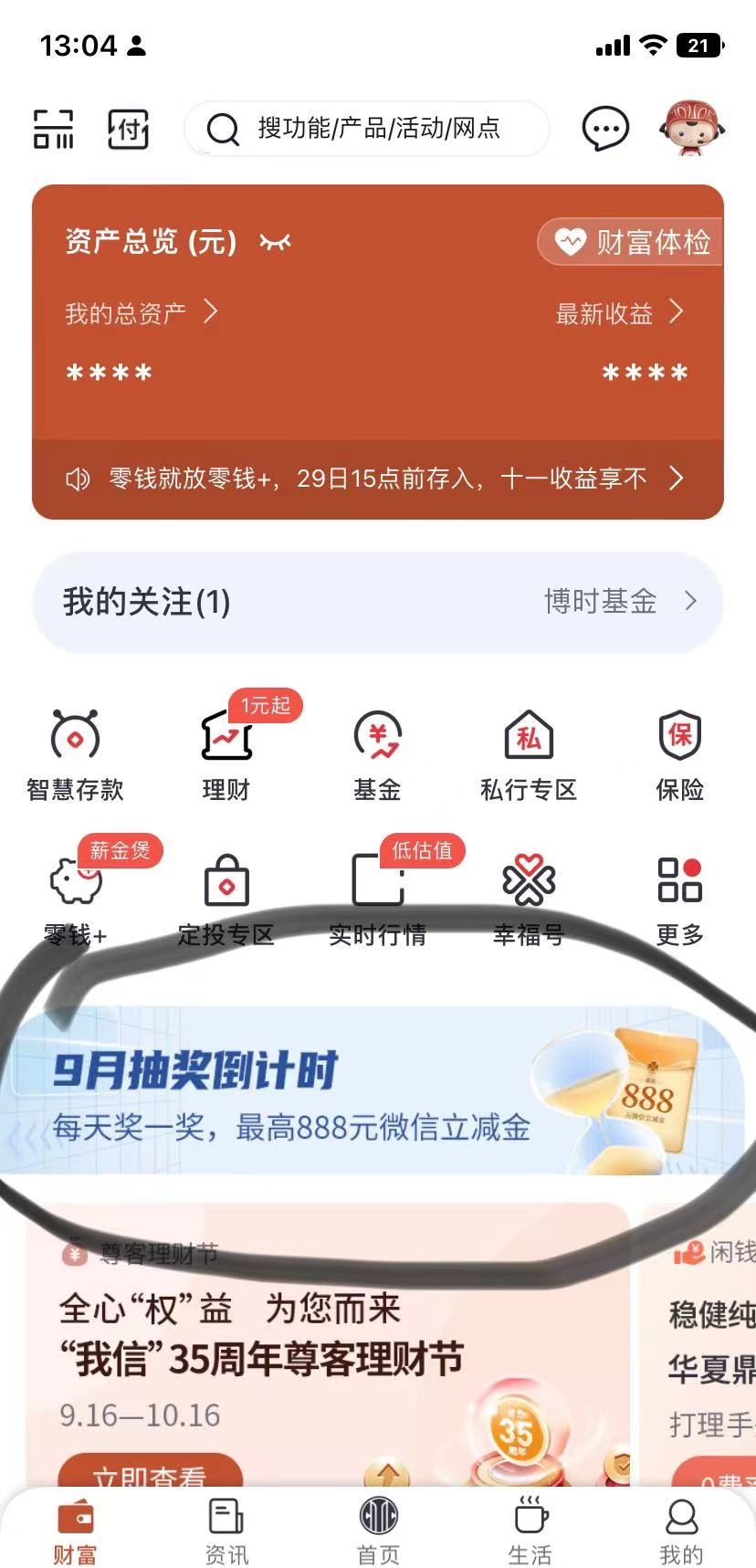Screen dimensions: 756x1568
Task: Open 更多 for more services
Action: 679,900
